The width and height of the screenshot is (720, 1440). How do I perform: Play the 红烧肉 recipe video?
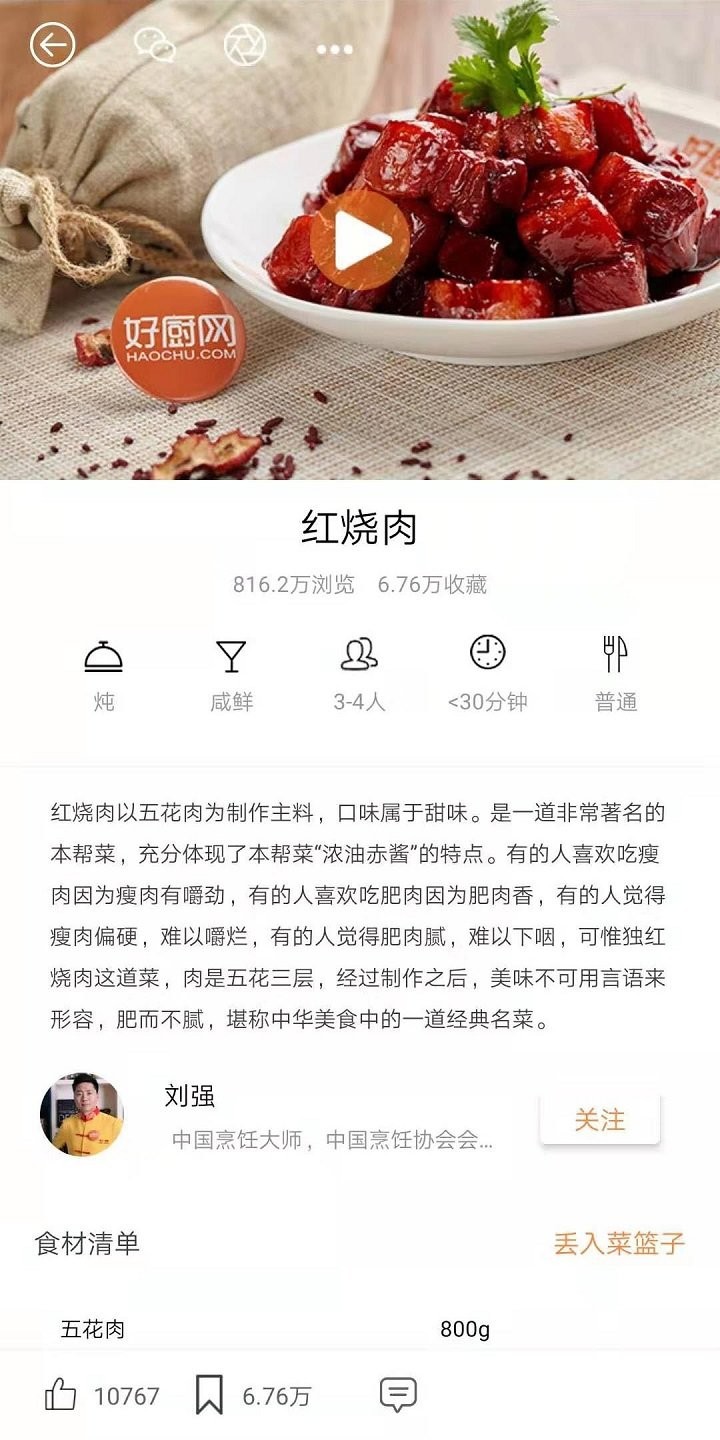point(360,240)
